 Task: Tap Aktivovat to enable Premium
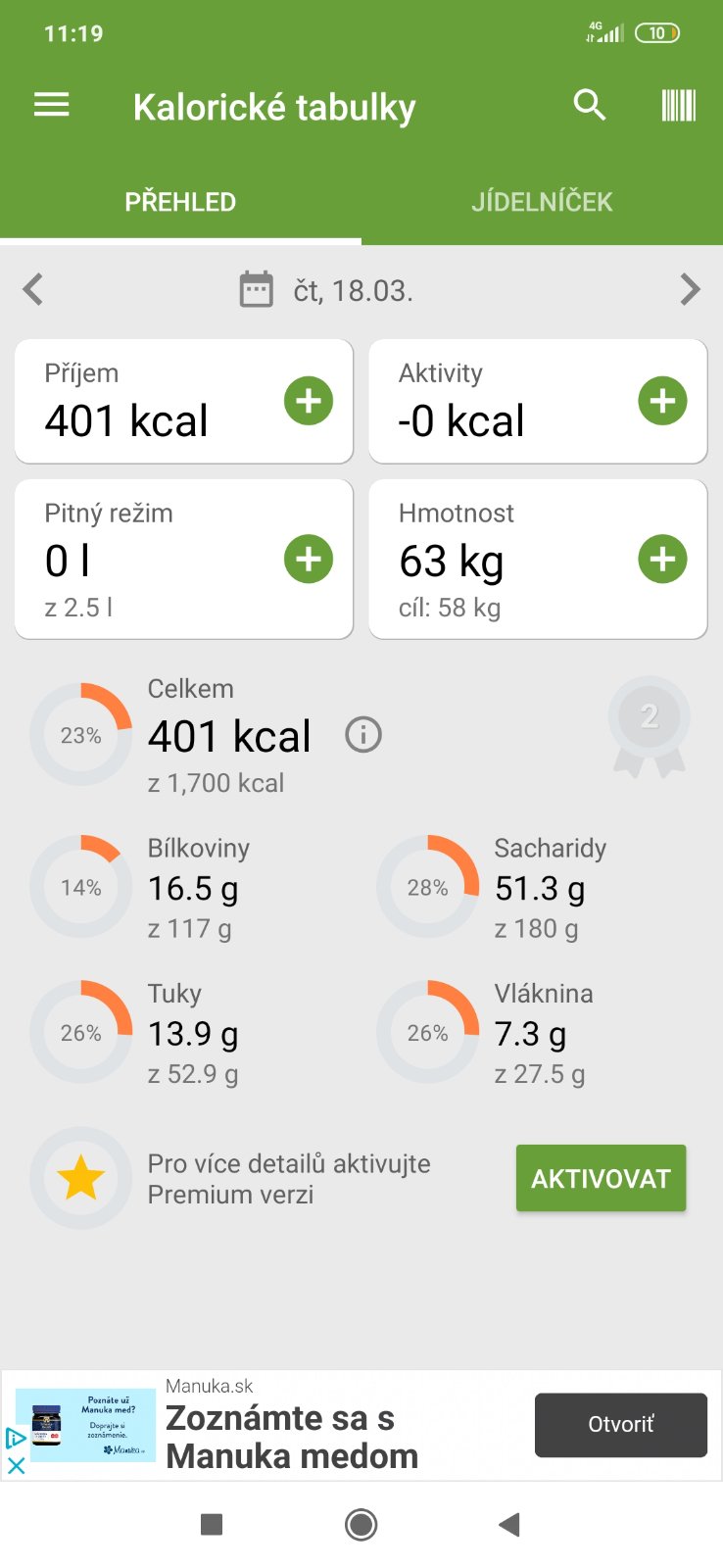[x=601, y=1178]
